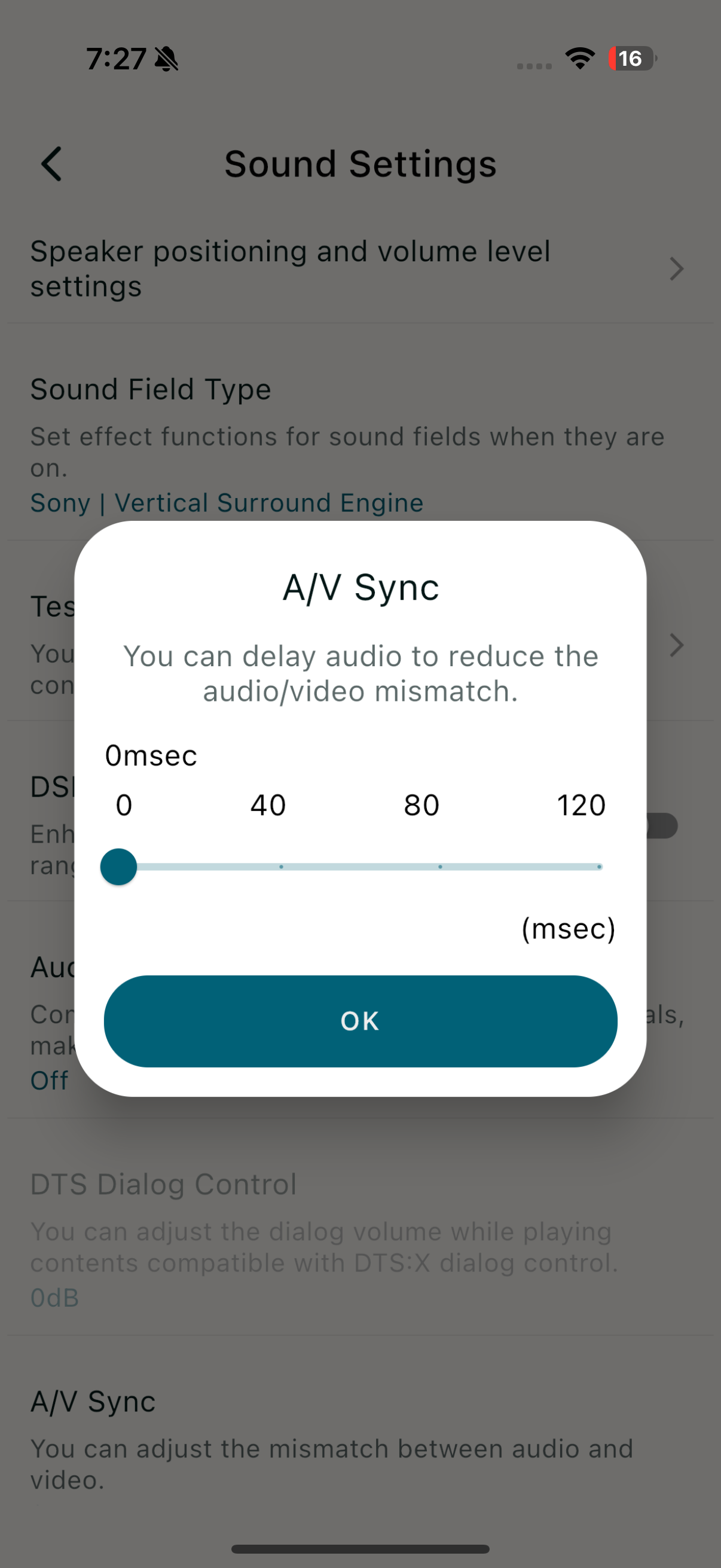Set the A/V Sync slider to 80 msec
The height and width of the screenshot is (1568, 721).
click(x=440, y=866)
